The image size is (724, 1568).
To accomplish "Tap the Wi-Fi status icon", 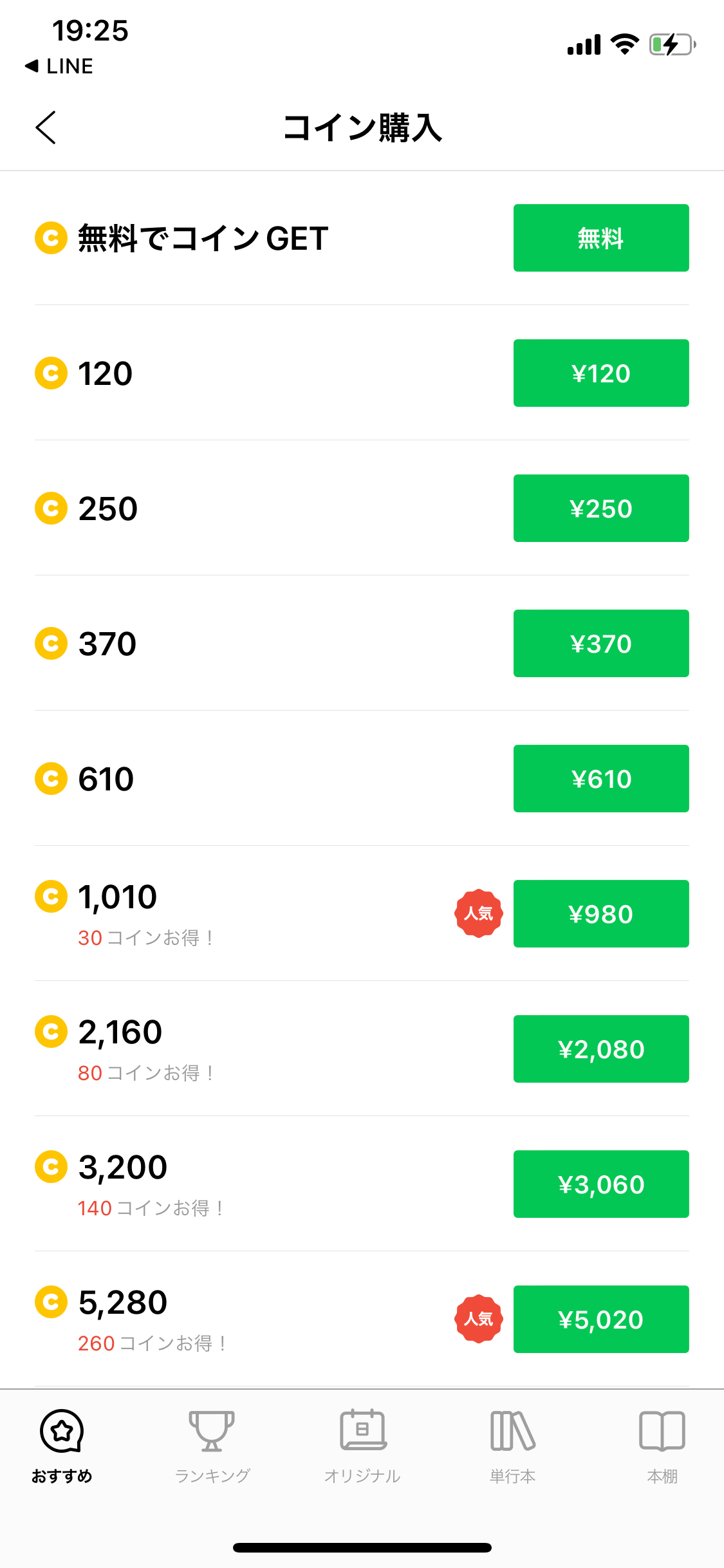I will coord(622,44).
